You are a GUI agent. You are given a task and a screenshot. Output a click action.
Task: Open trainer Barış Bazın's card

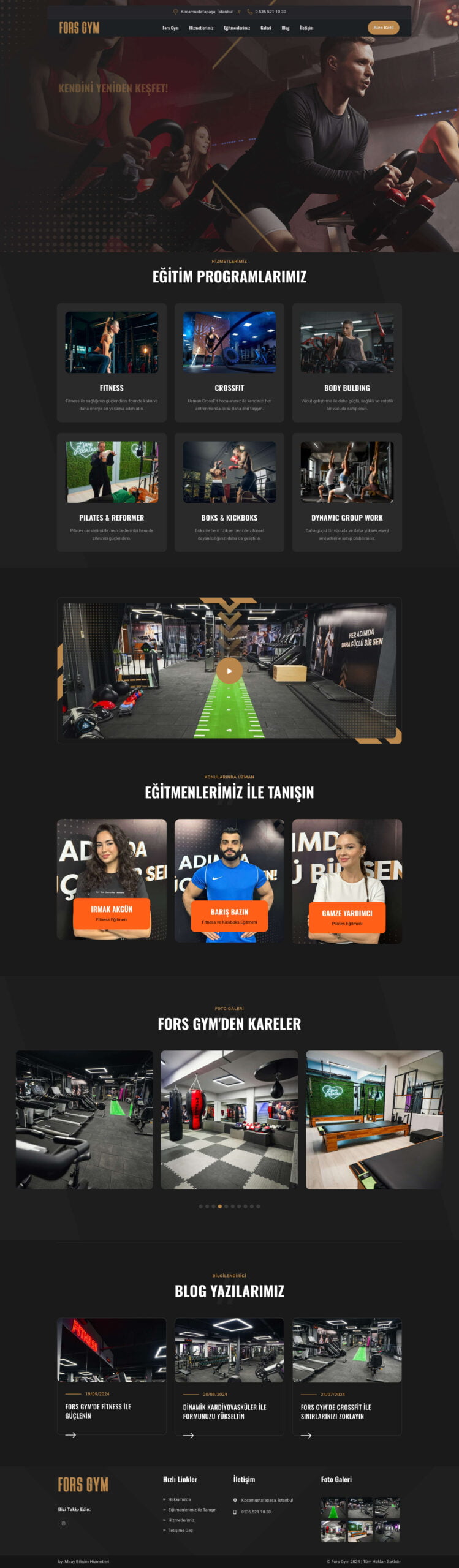click(x=229, y=915)
